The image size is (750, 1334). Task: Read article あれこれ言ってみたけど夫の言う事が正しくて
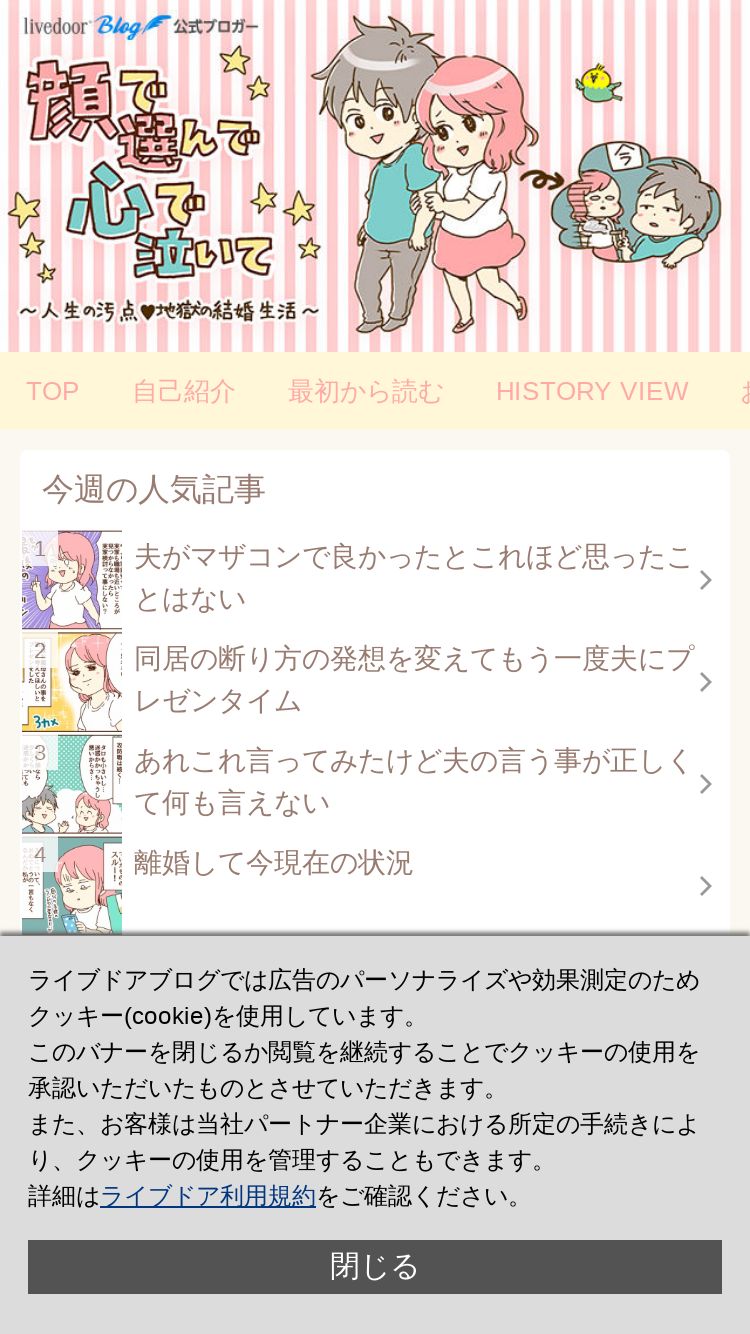click(x=374, y=784)
